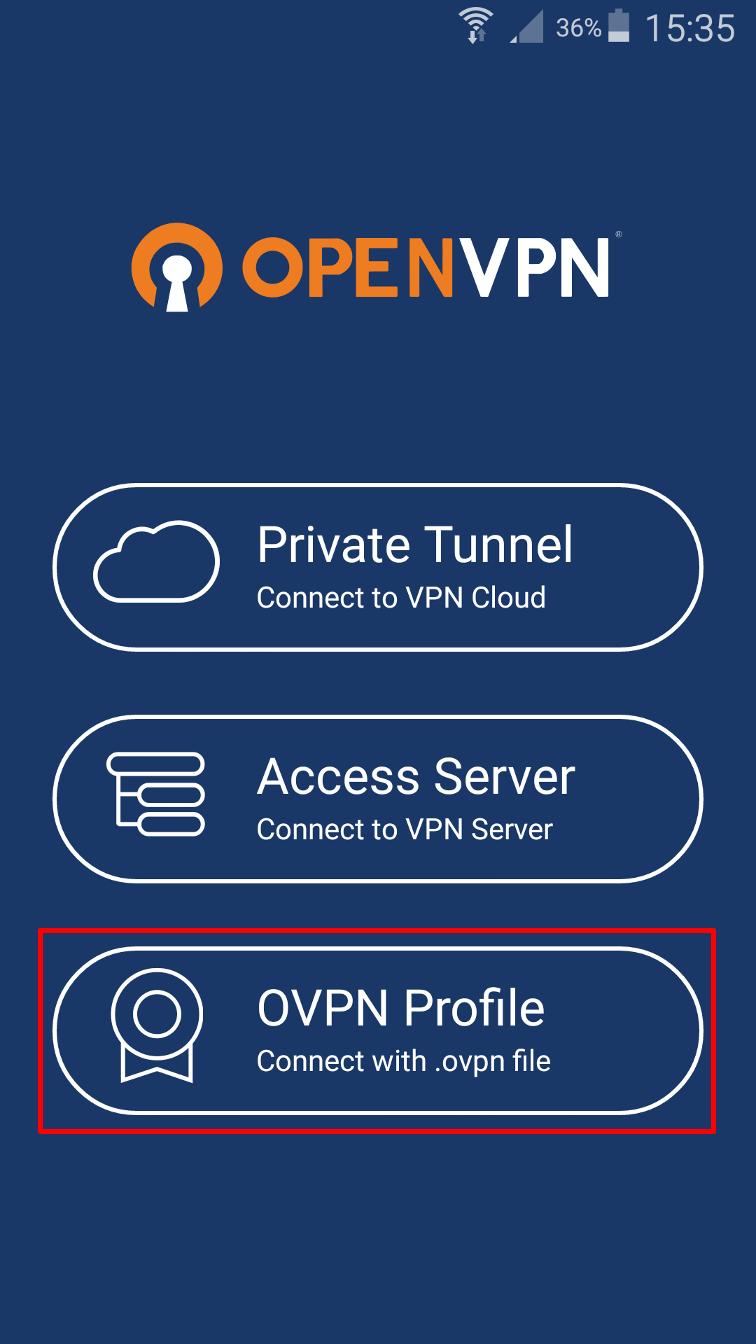Select Private Tunnel VPN Cloud option
The image size is (756, 1344).
click(378, 568)
